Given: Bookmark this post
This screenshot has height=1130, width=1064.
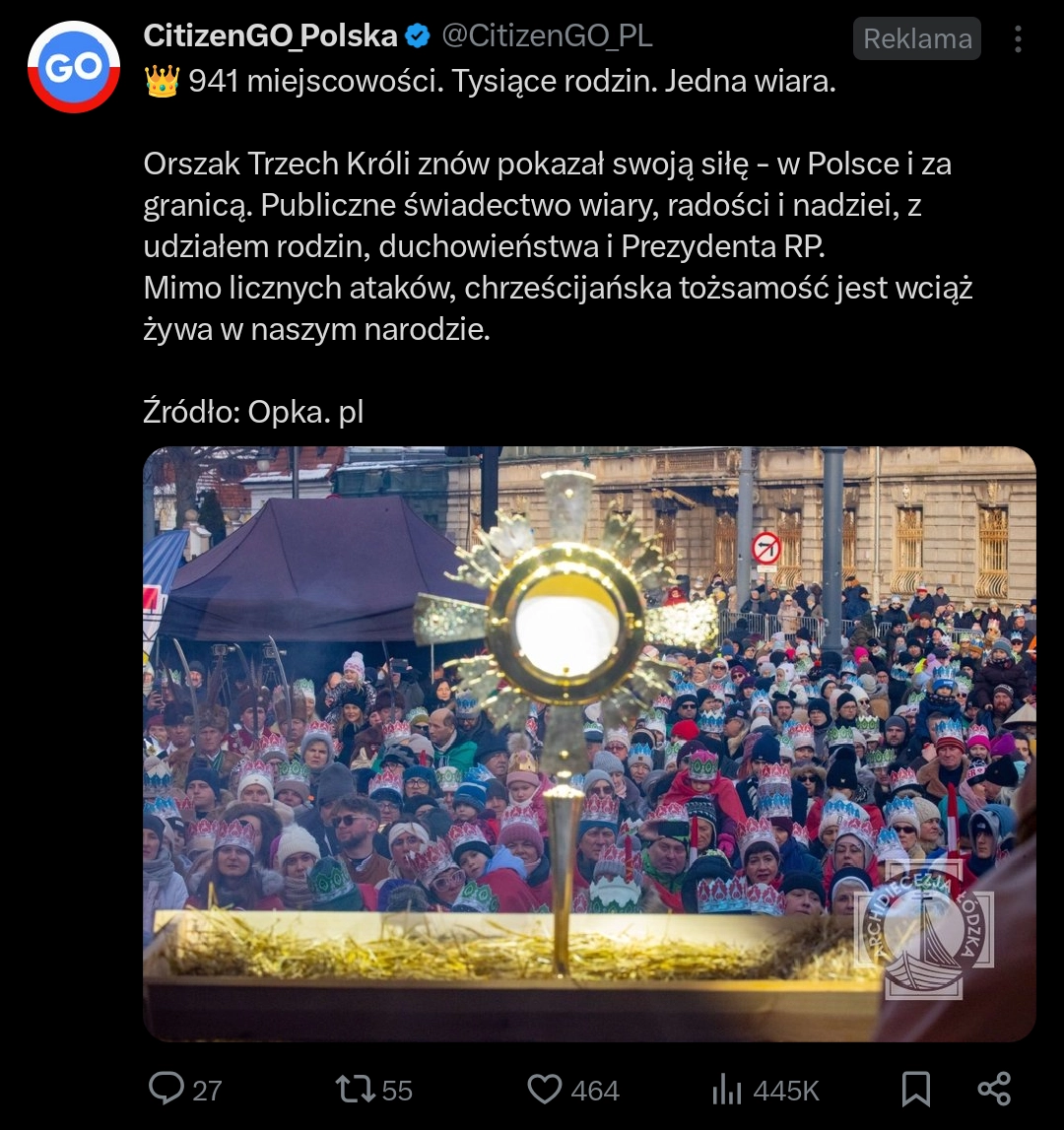Looking at the screenshot, I should click(915, 1089).
